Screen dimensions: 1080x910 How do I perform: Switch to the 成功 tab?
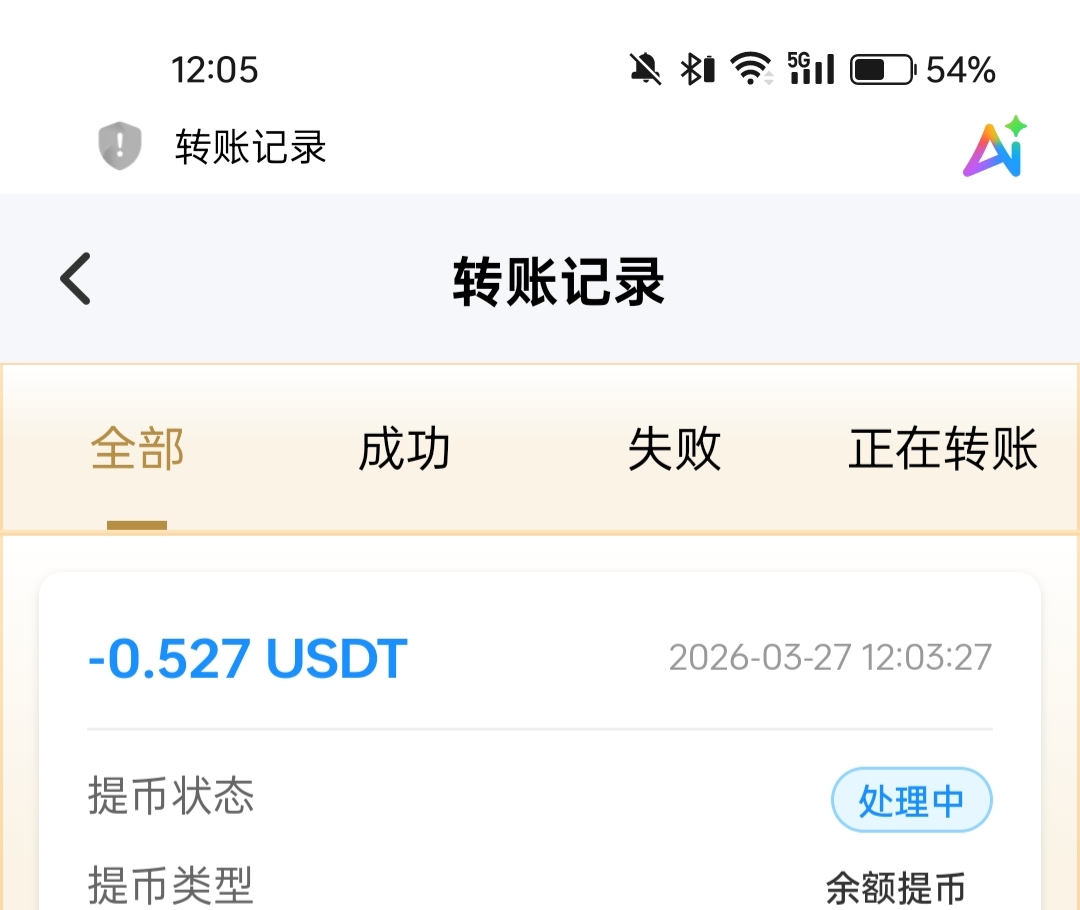404,450
